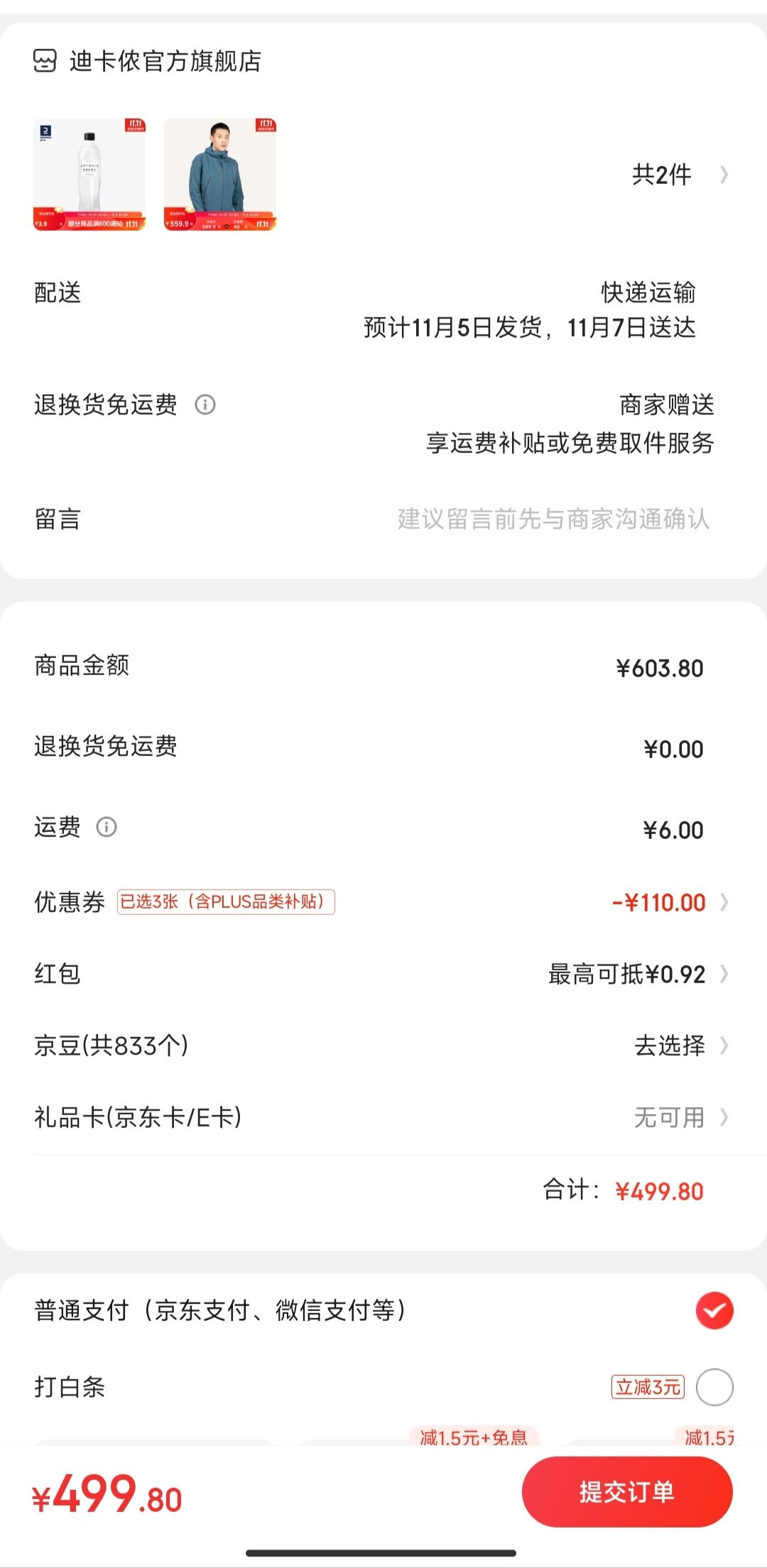767x1568 pixels.
Task: Enter a note in the 留言 field
Action: point(383,519)
